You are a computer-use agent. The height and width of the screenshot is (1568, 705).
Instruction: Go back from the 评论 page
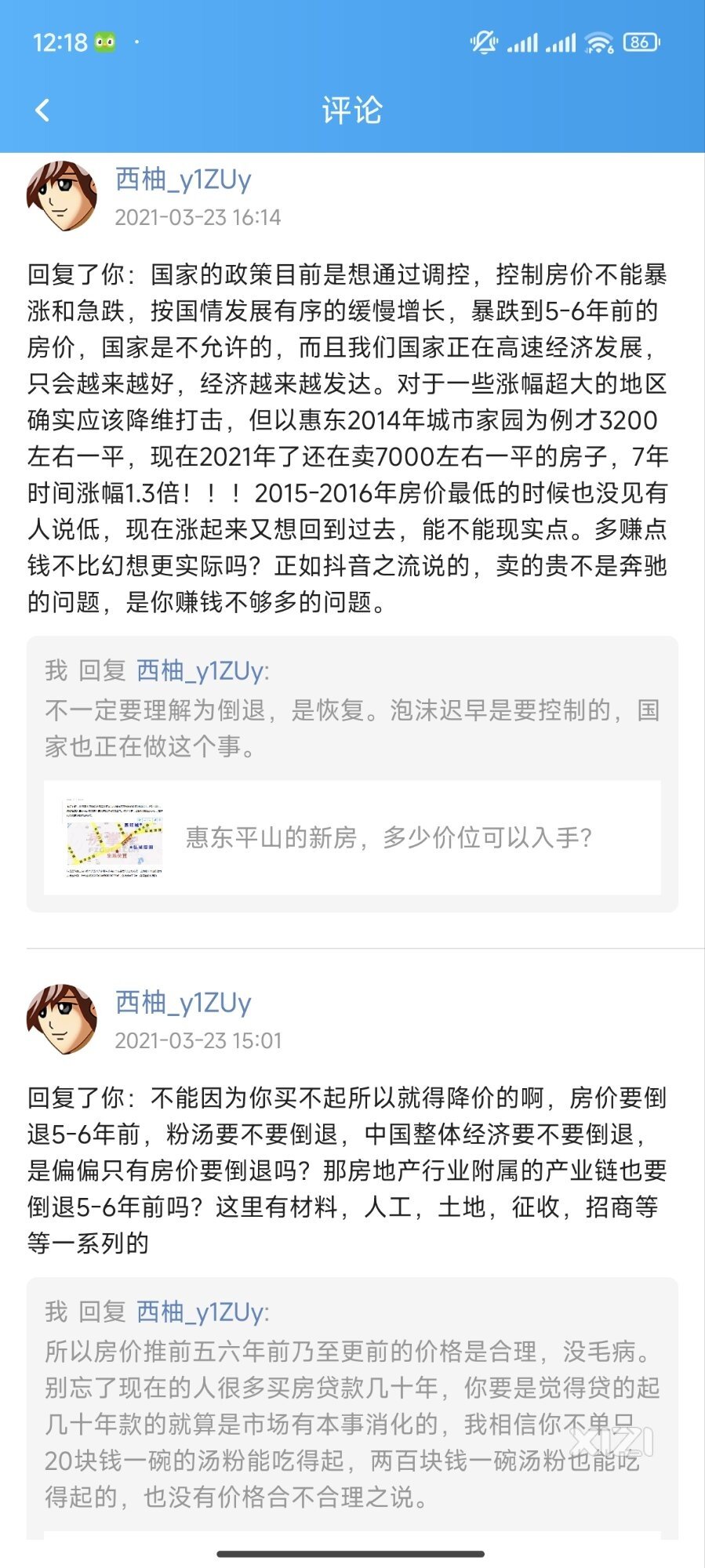click(x=43, y=110)
